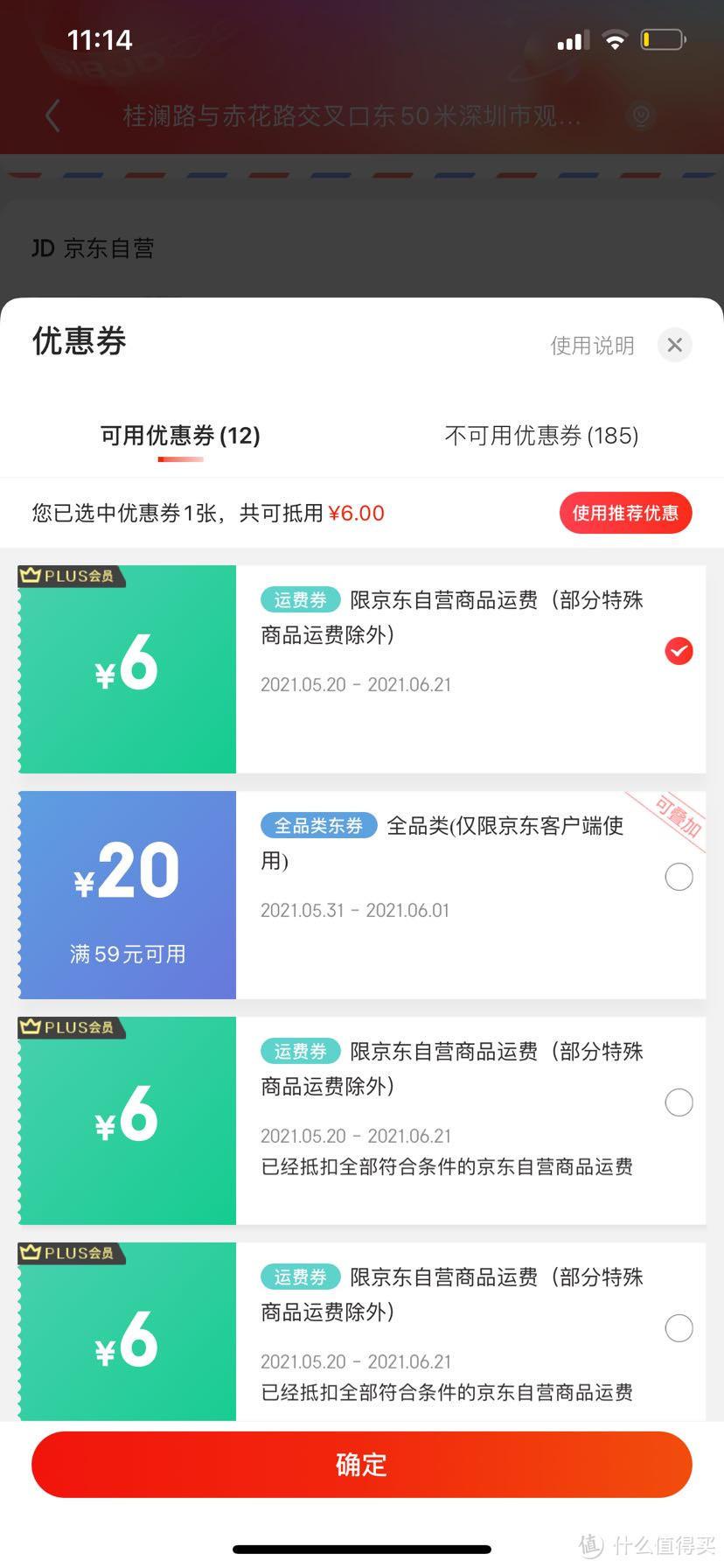Select the ¥20 full-category coupon

click(x=679, y=877)
